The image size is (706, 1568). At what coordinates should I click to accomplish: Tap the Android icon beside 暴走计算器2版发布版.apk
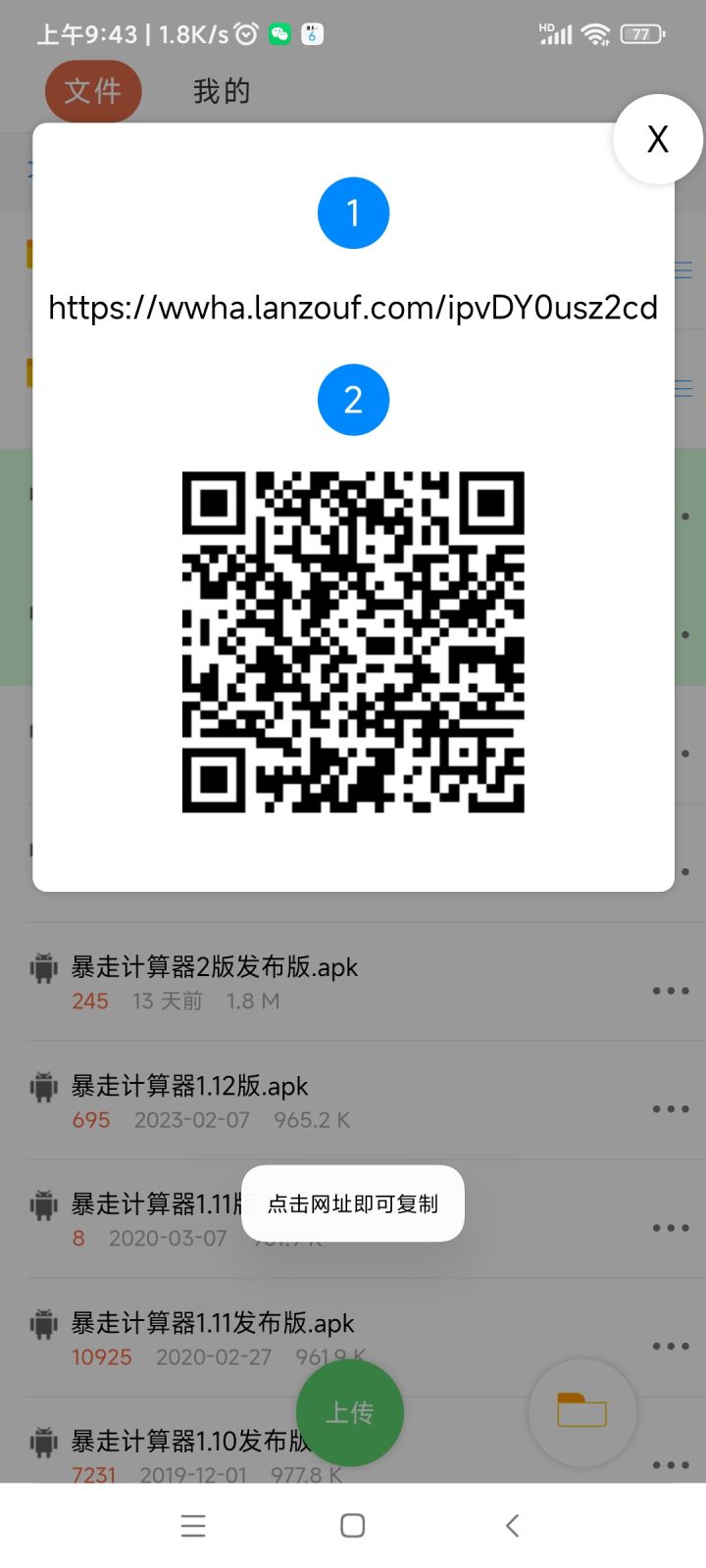point(41,967)
